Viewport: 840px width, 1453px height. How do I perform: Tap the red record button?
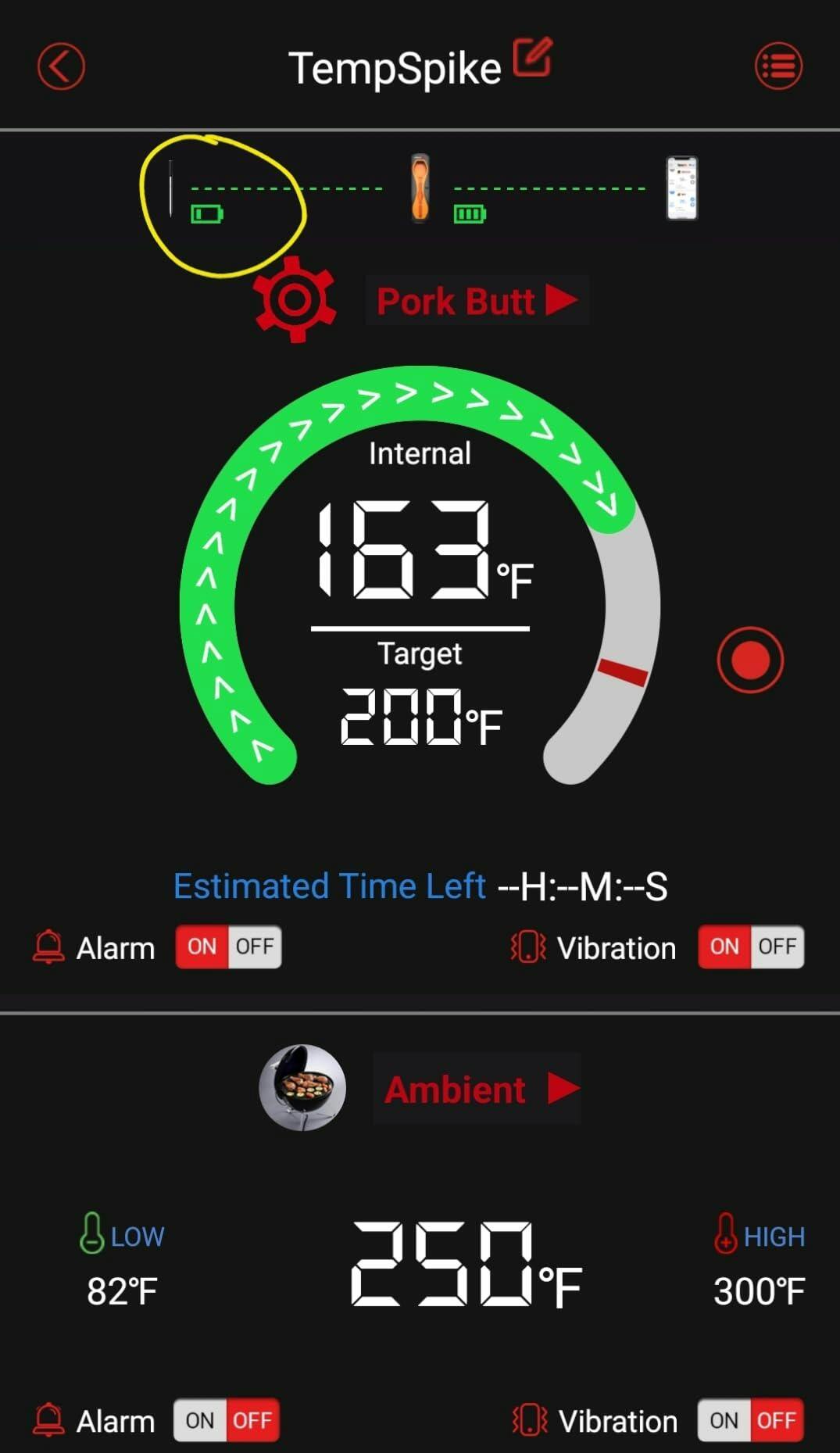click(x=750, y=660)
